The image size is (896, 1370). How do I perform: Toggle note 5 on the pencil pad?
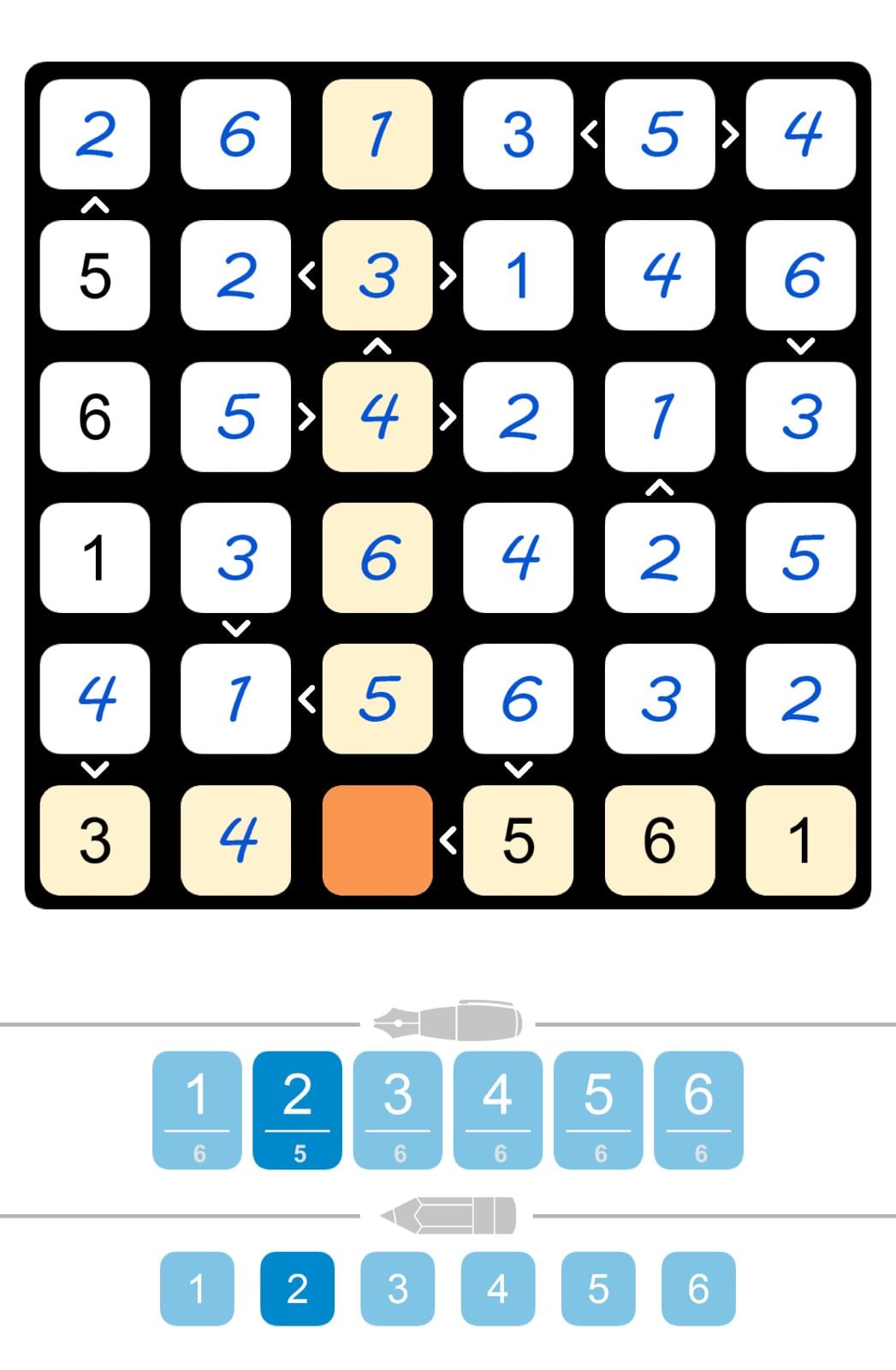(x=599, y=1287)
